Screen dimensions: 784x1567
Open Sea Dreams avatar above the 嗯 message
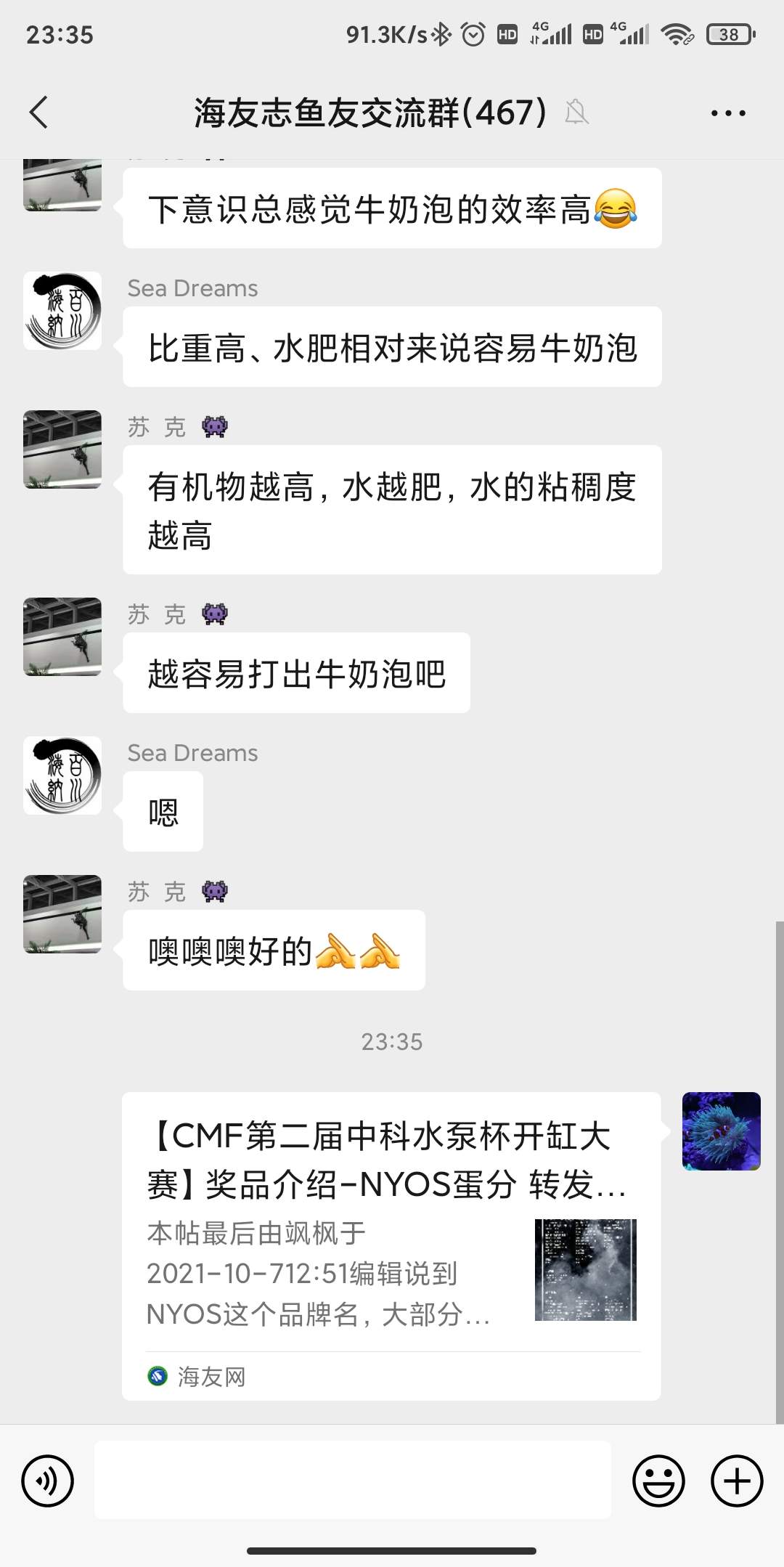click(62, 775)
